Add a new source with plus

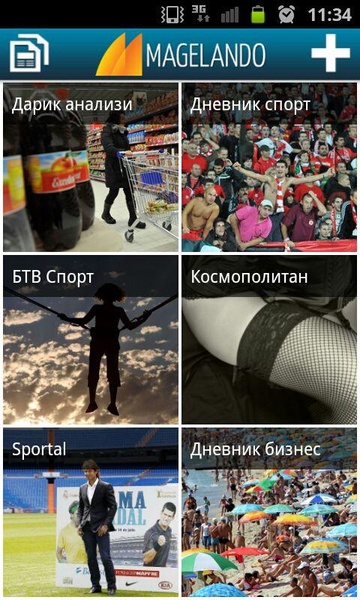[331, 53]
